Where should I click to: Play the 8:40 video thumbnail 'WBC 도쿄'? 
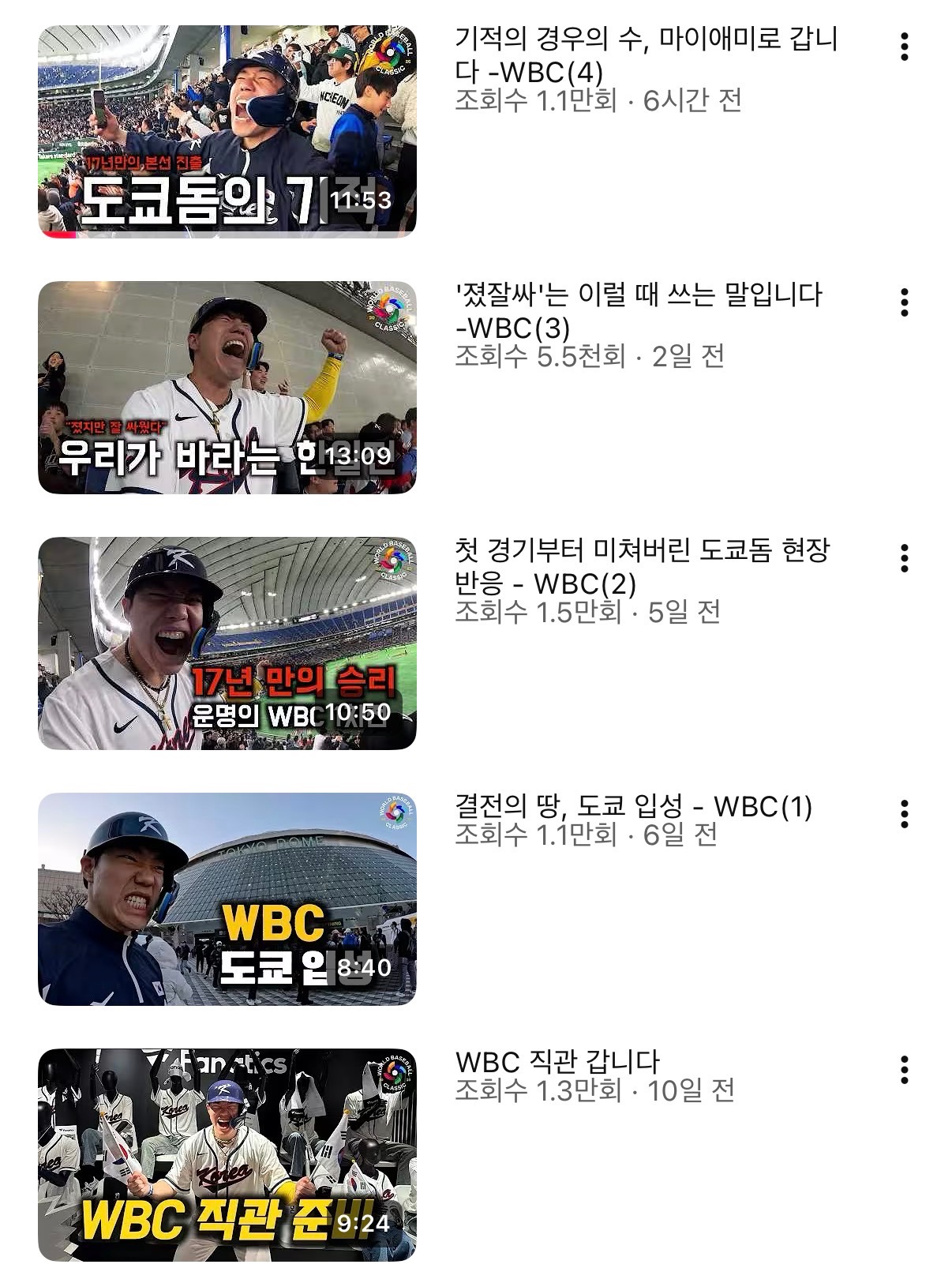(227, 898)
